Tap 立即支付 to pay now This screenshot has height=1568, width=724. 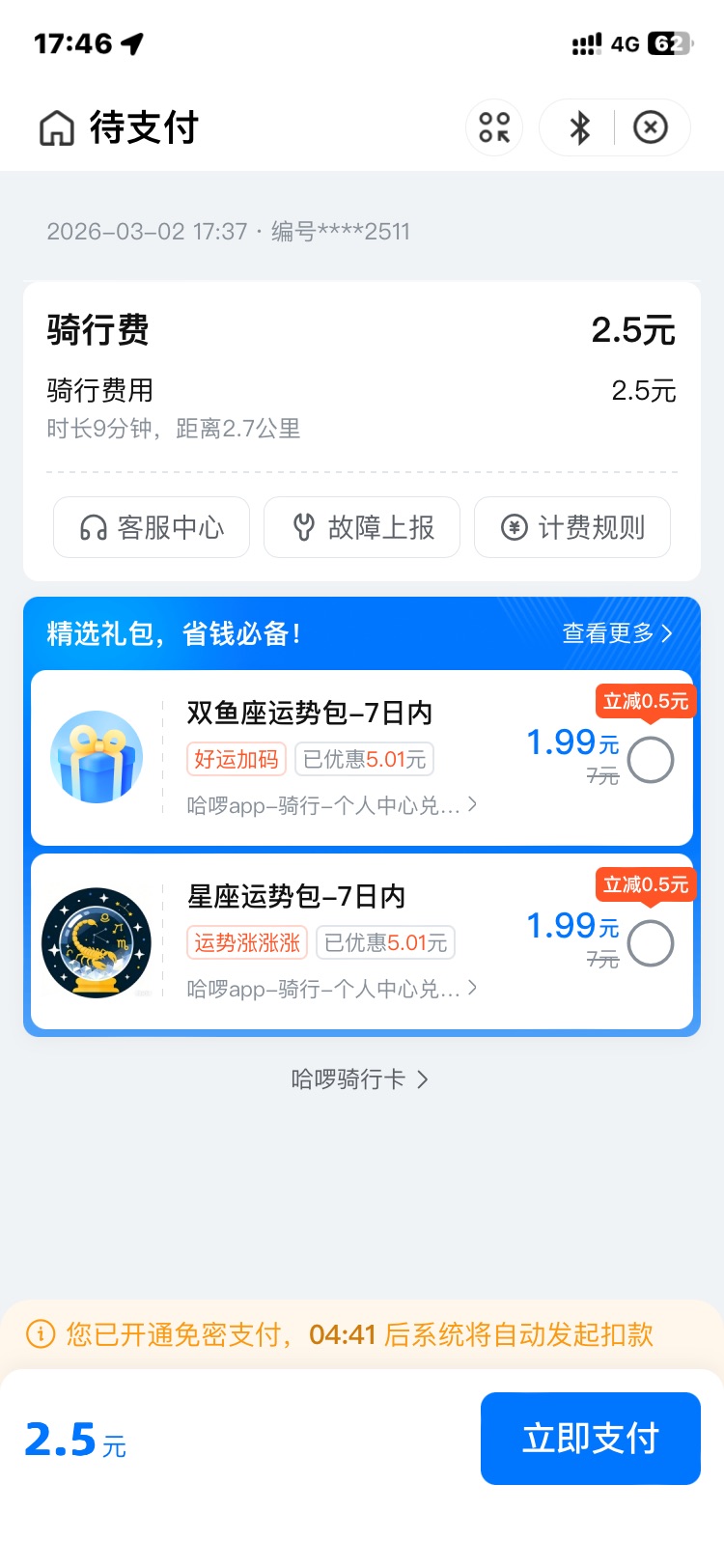590,1439
